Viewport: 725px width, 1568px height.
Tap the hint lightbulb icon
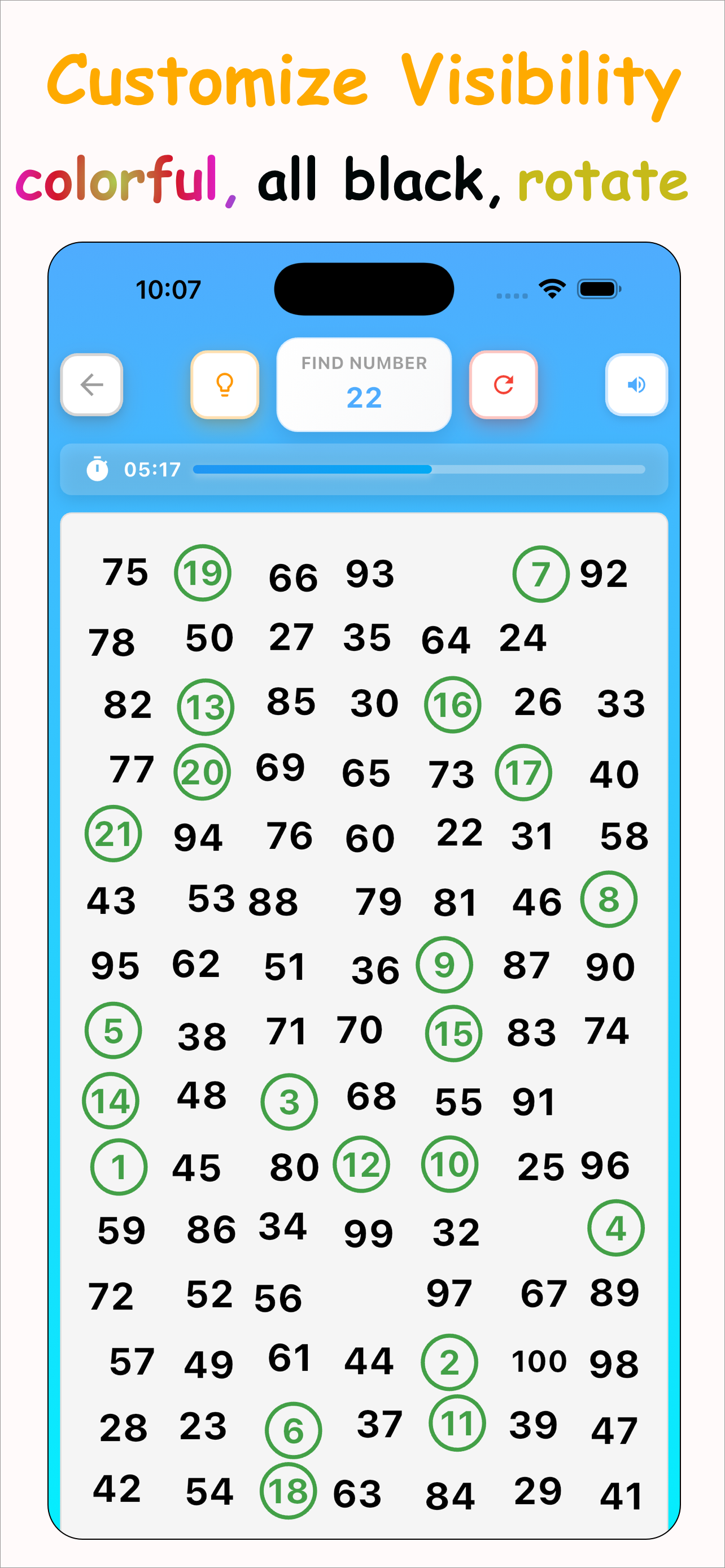[225, 384]
